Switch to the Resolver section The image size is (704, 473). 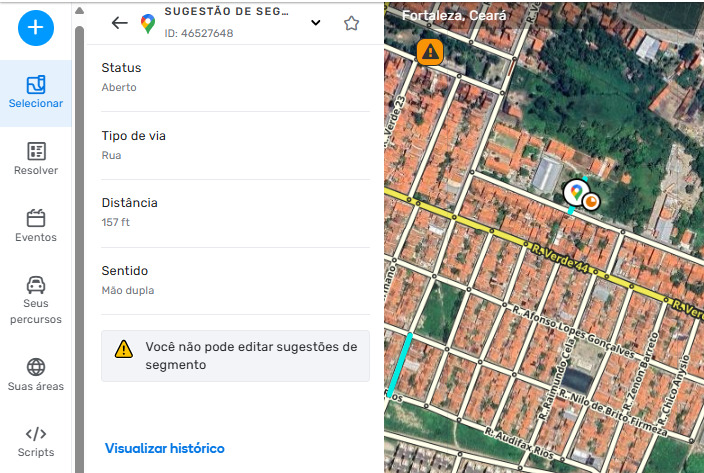click(x=36, y=159)
